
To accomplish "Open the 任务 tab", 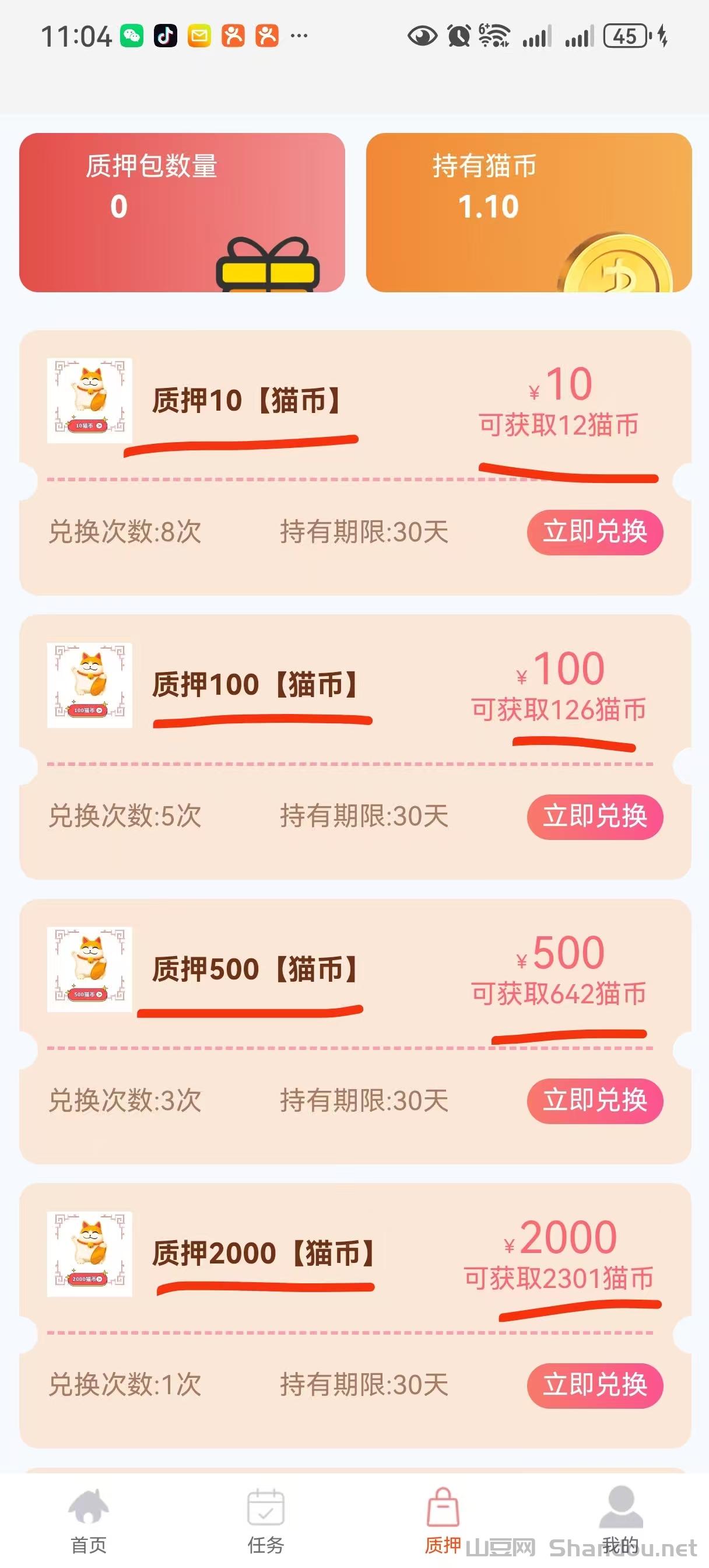I will (x=266, y=1521).
